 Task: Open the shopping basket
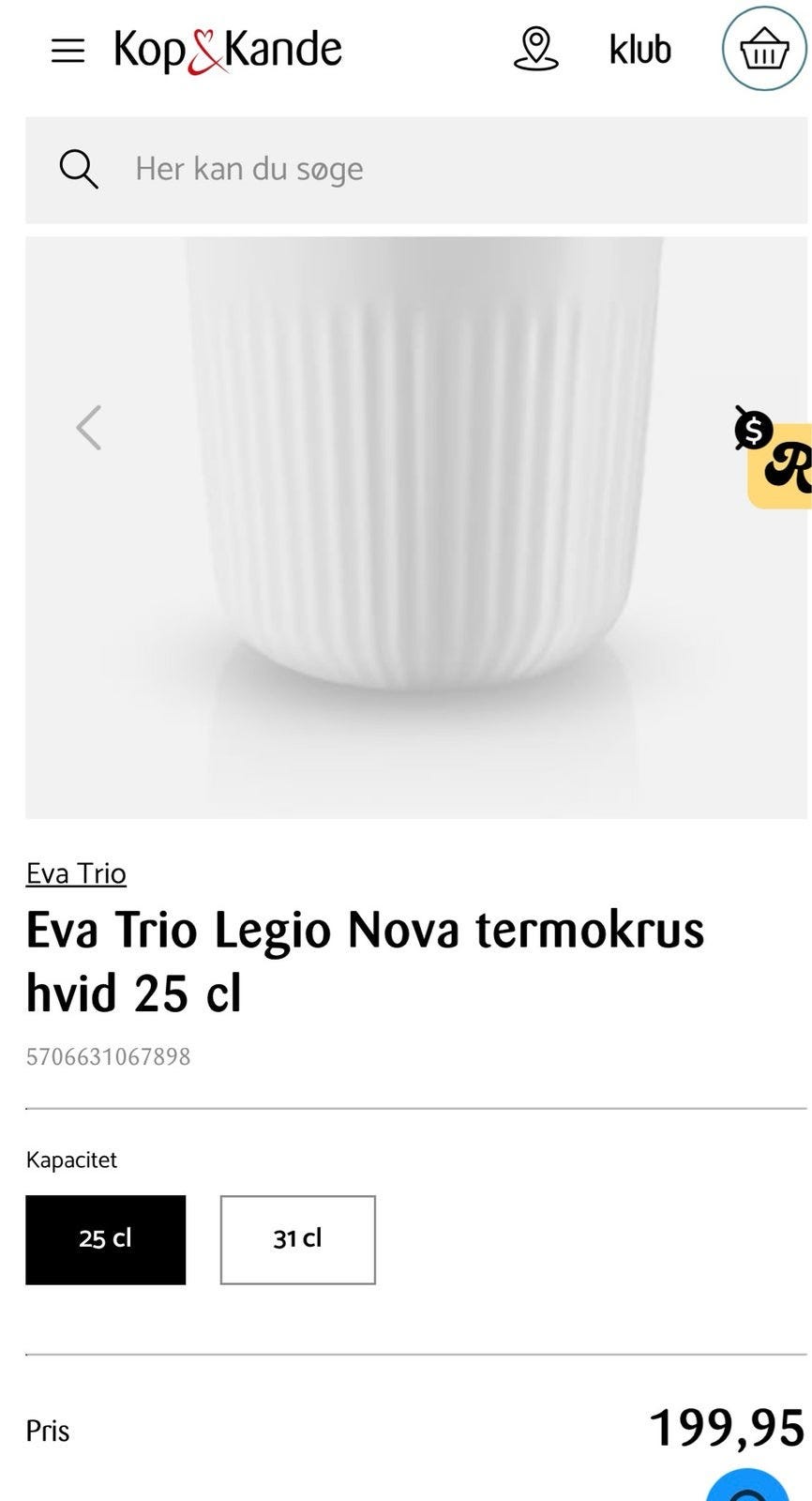764,49
